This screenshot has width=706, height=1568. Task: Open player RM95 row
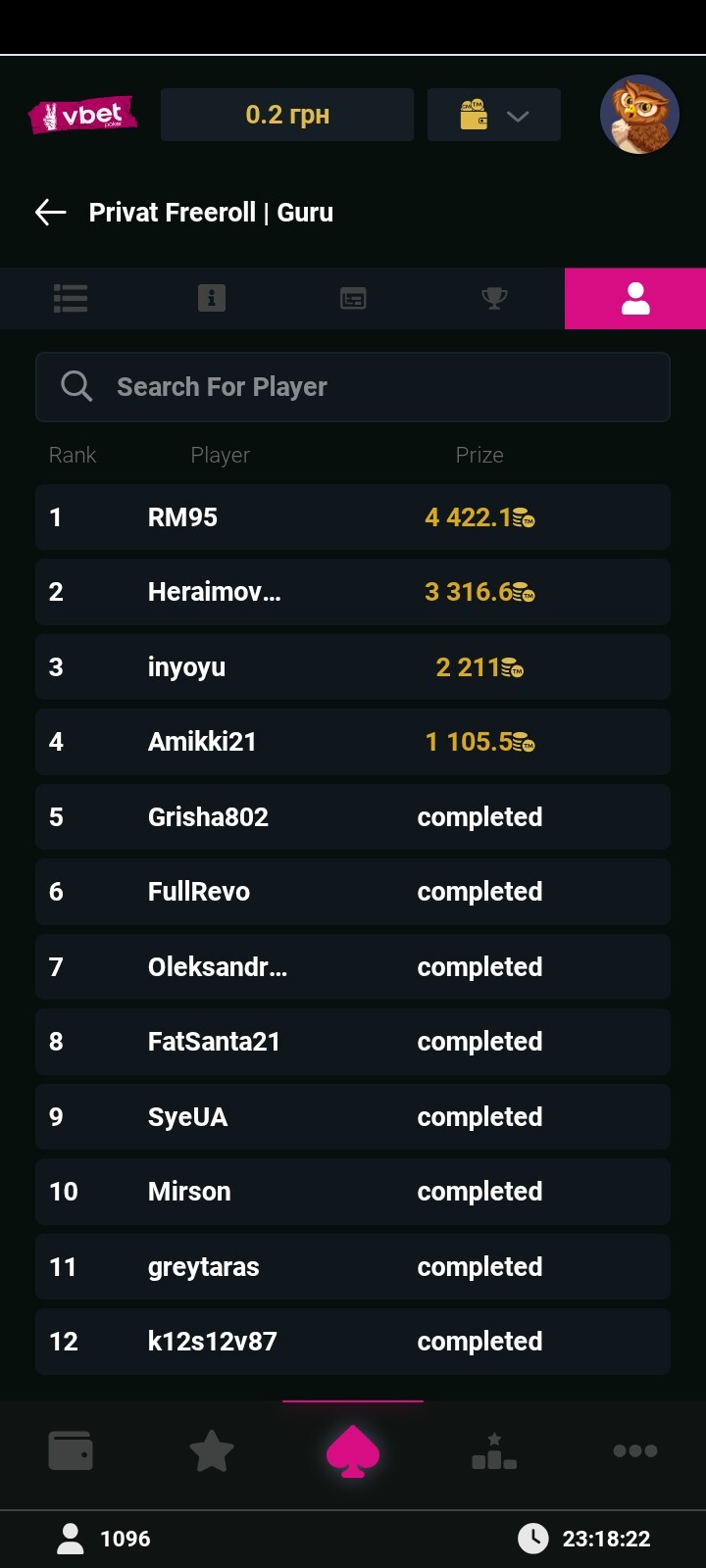tap(353, 517)
